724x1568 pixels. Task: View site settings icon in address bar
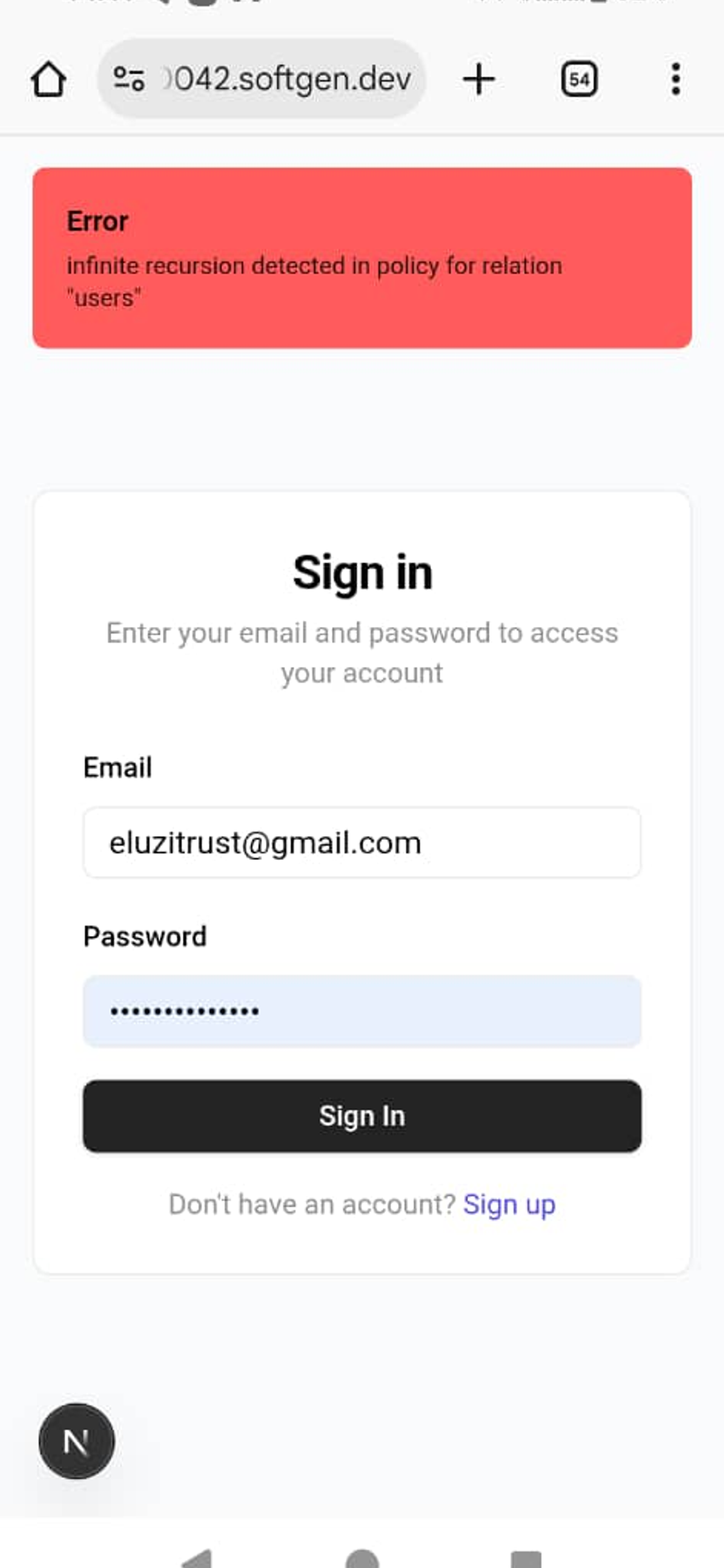coord(129,80)
